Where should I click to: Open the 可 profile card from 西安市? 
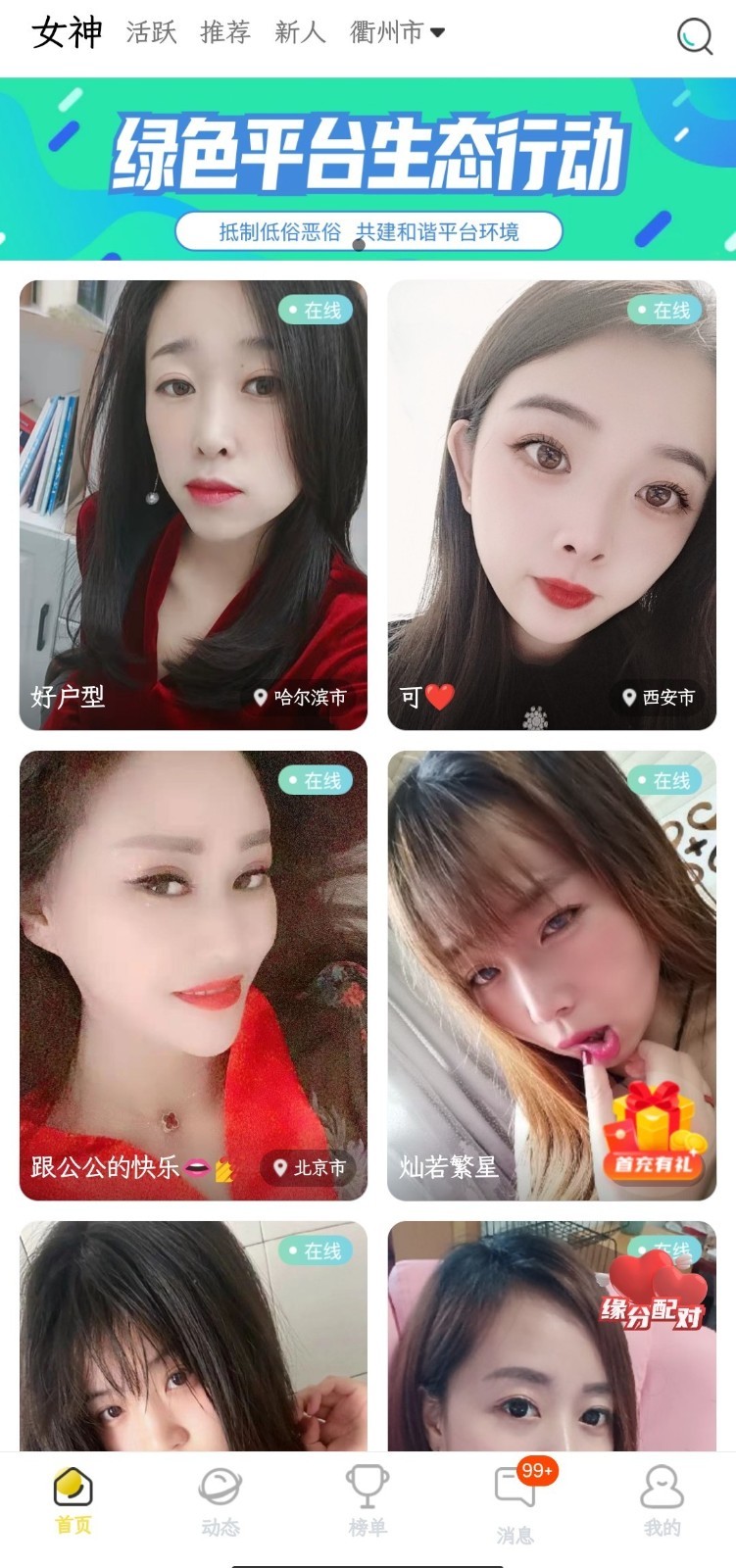[552, 505]
